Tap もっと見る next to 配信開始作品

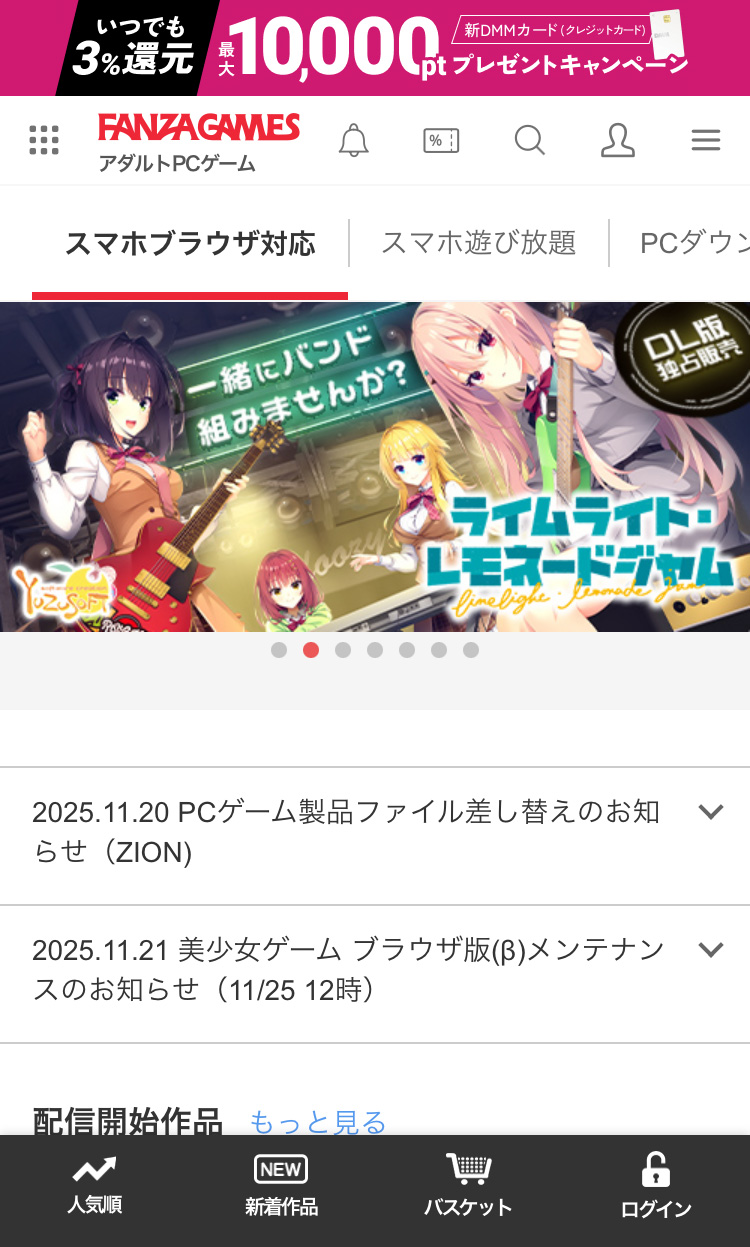point(317,1122)
